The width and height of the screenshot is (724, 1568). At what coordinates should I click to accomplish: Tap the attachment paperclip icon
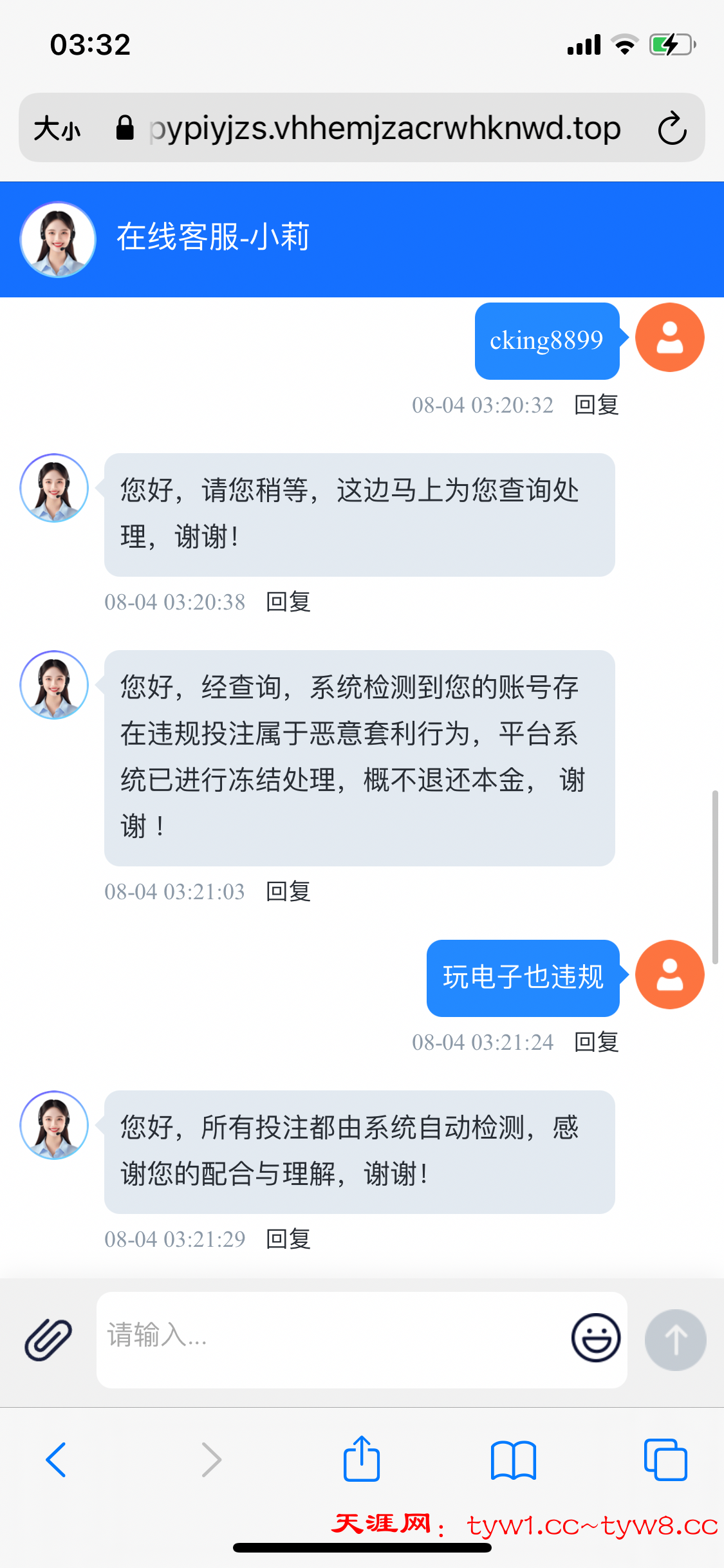(x=48, y=1339)
